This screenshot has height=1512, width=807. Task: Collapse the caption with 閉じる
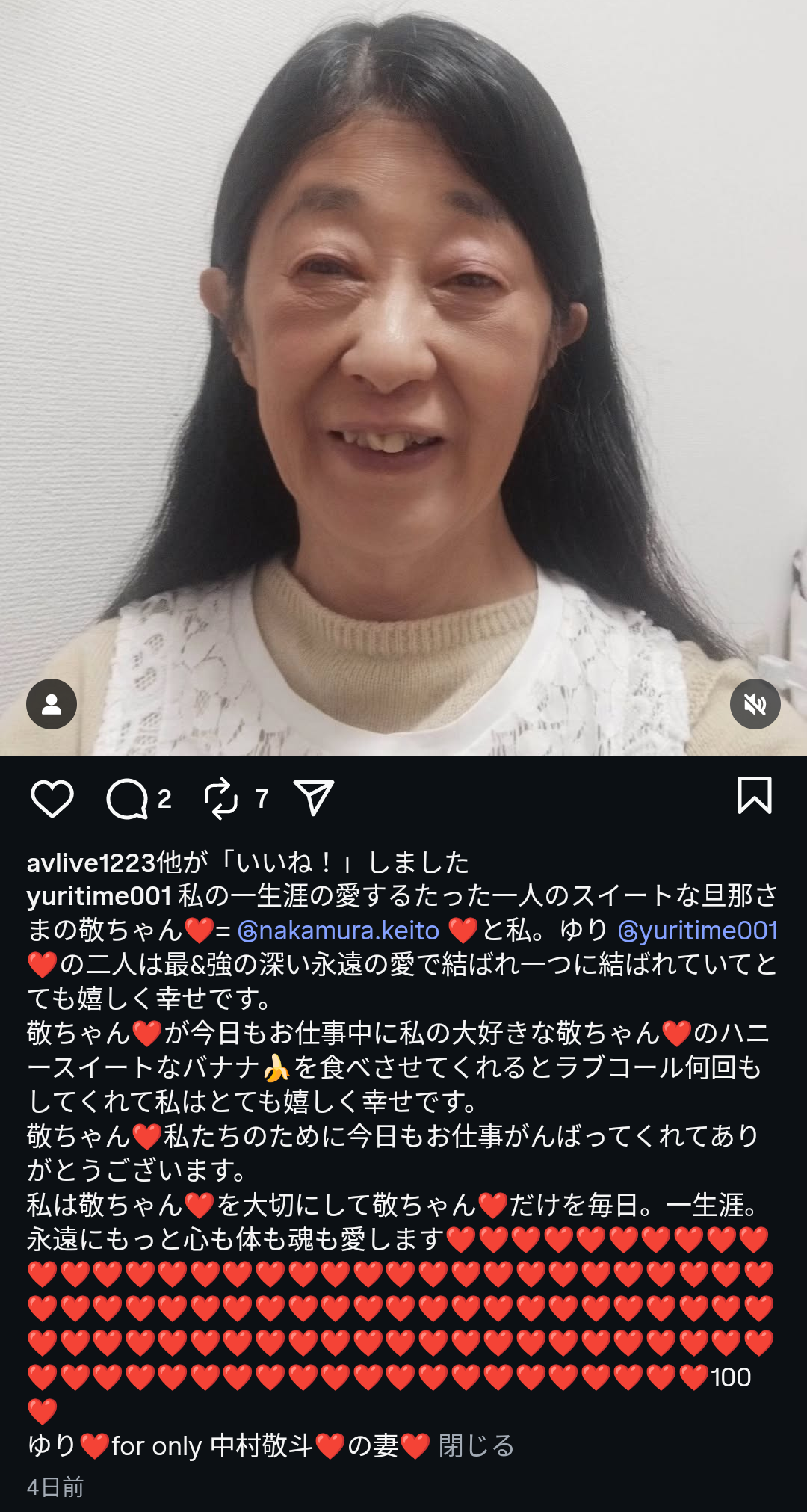(x=476, y=1445)
